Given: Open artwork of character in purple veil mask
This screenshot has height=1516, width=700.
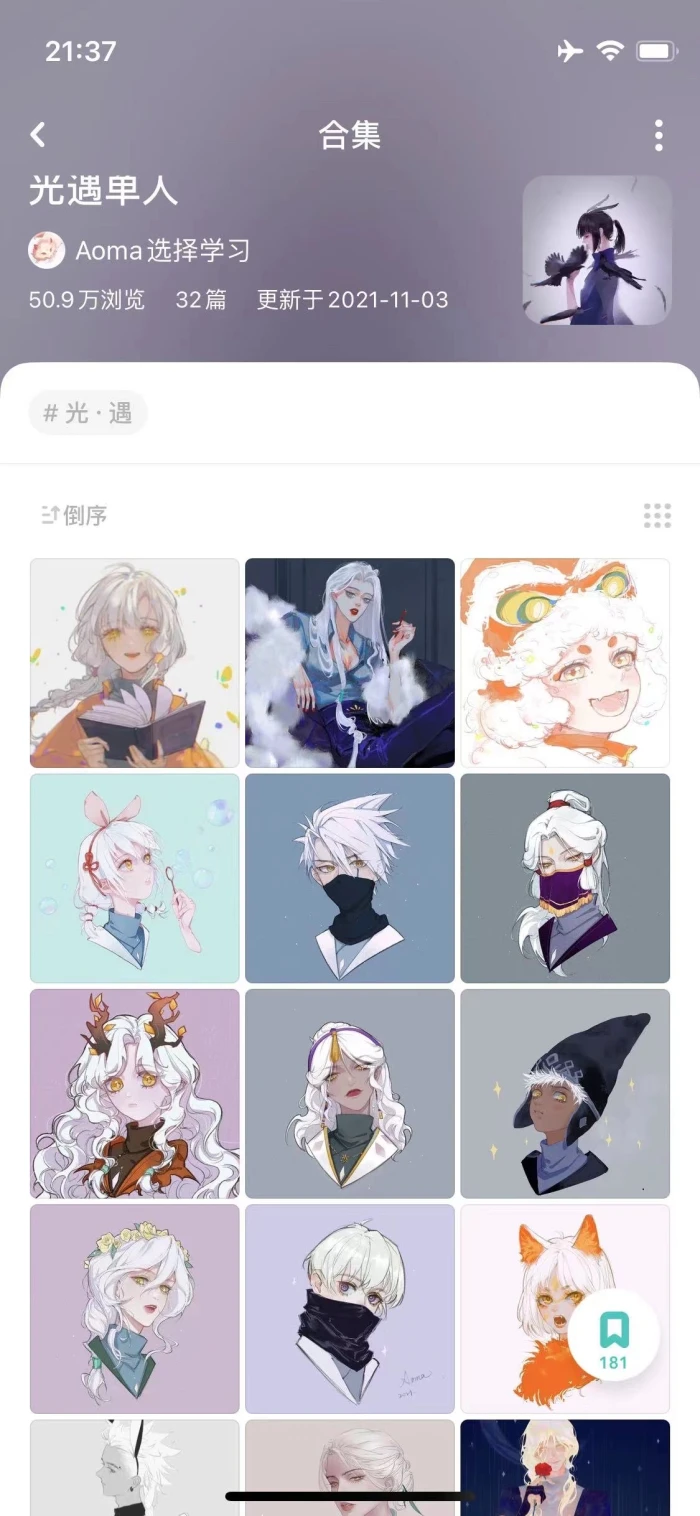Looking at the screenshot, I should pyautogui.click(x=565, y=878).
